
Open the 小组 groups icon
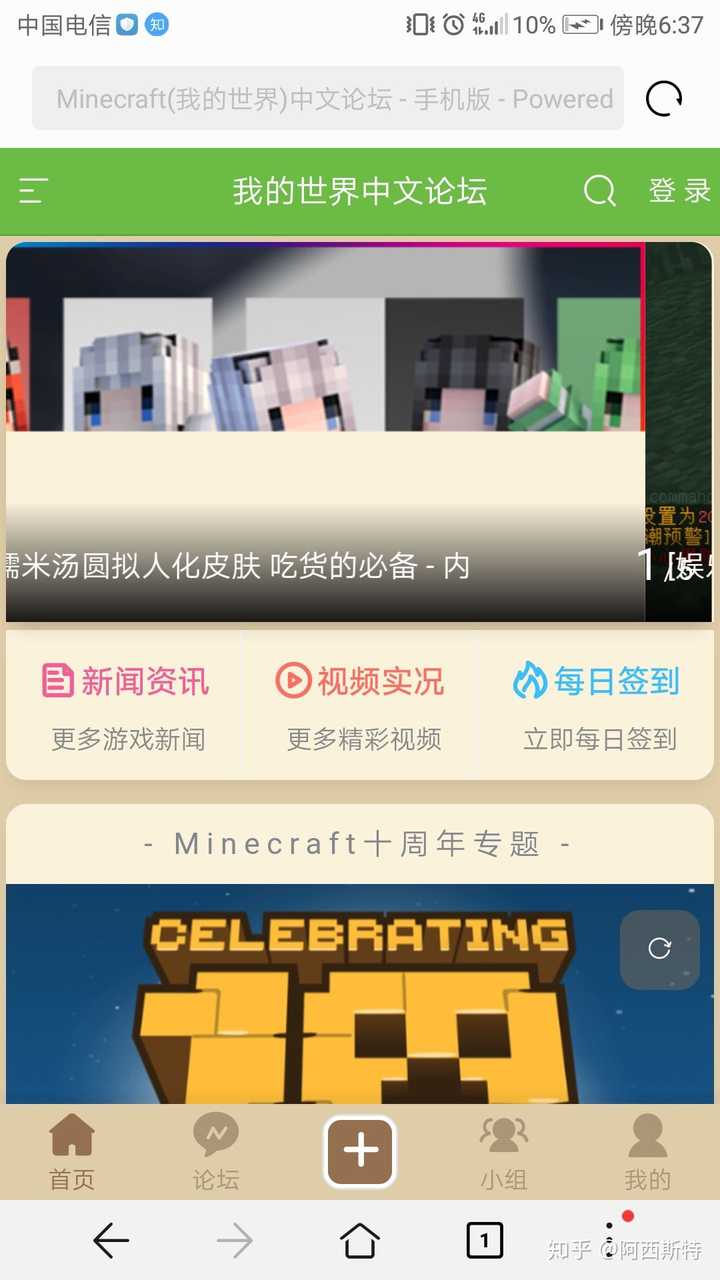tap(503, 1131)
